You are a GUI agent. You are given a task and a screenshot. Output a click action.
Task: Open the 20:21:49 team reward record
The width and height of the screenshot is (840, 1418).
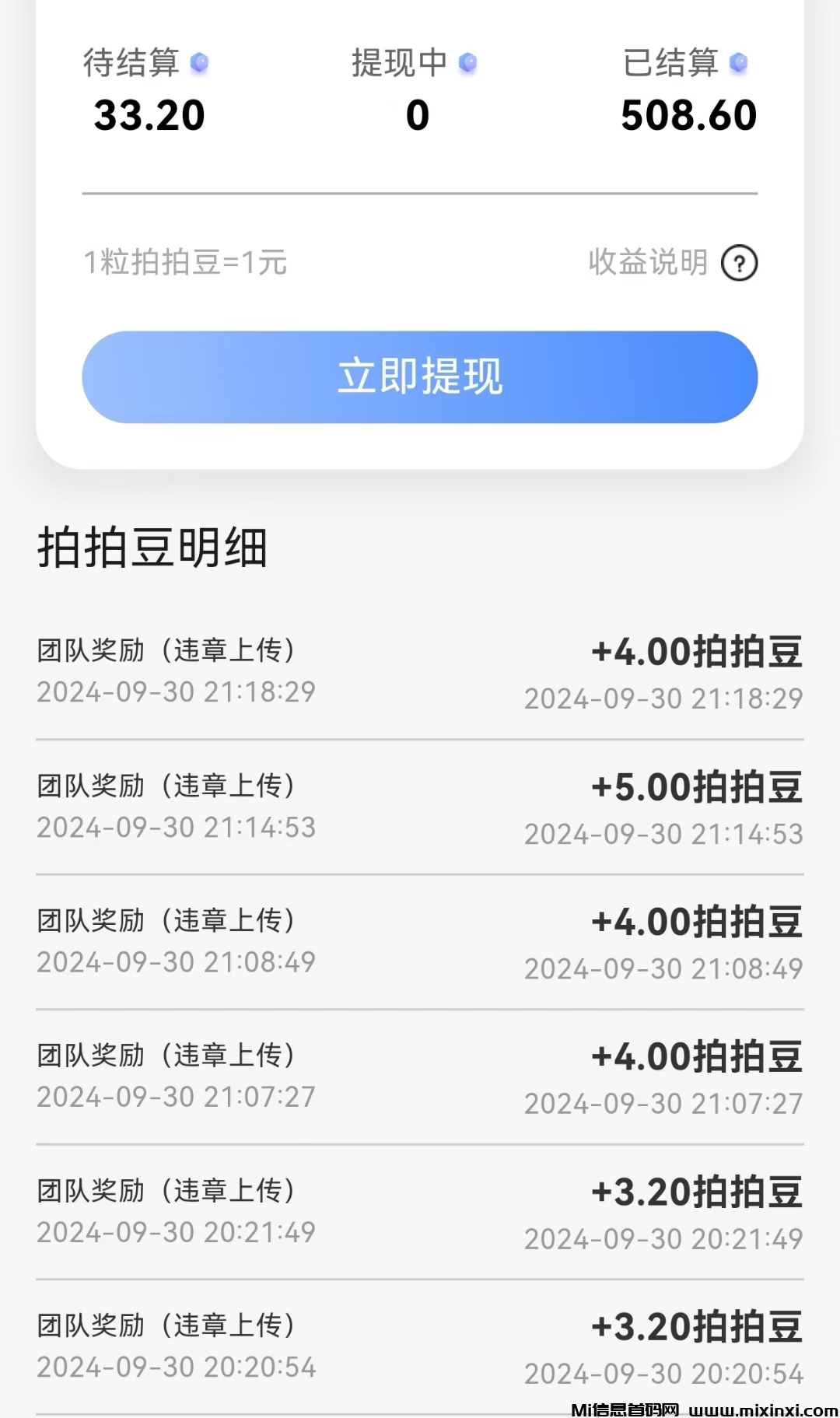coord(420,1210)
